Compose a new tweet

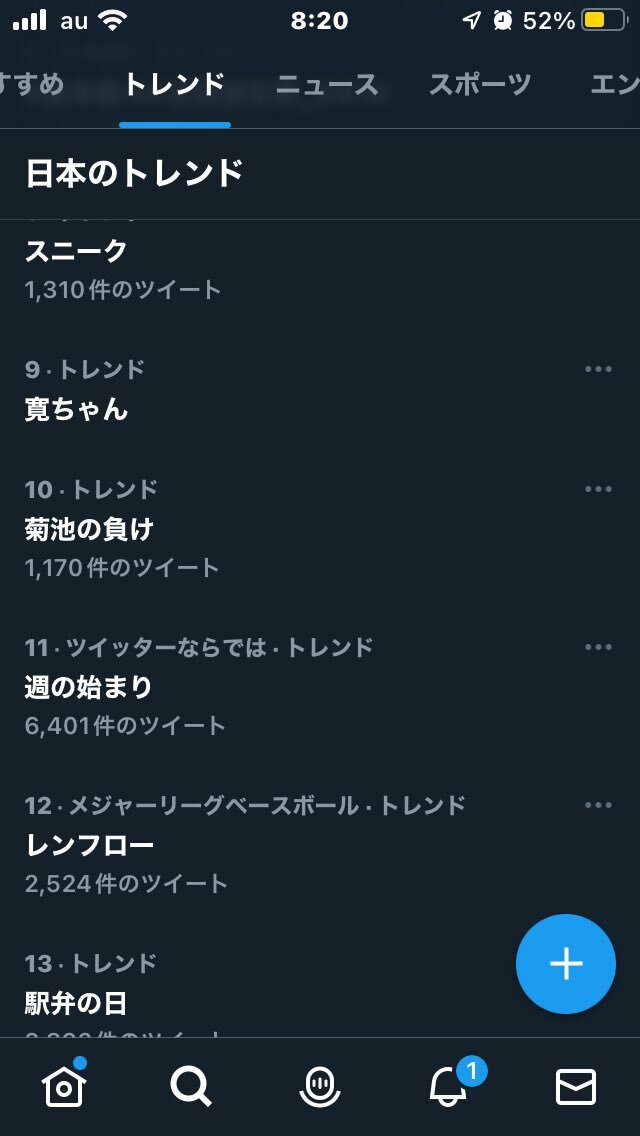565,964
